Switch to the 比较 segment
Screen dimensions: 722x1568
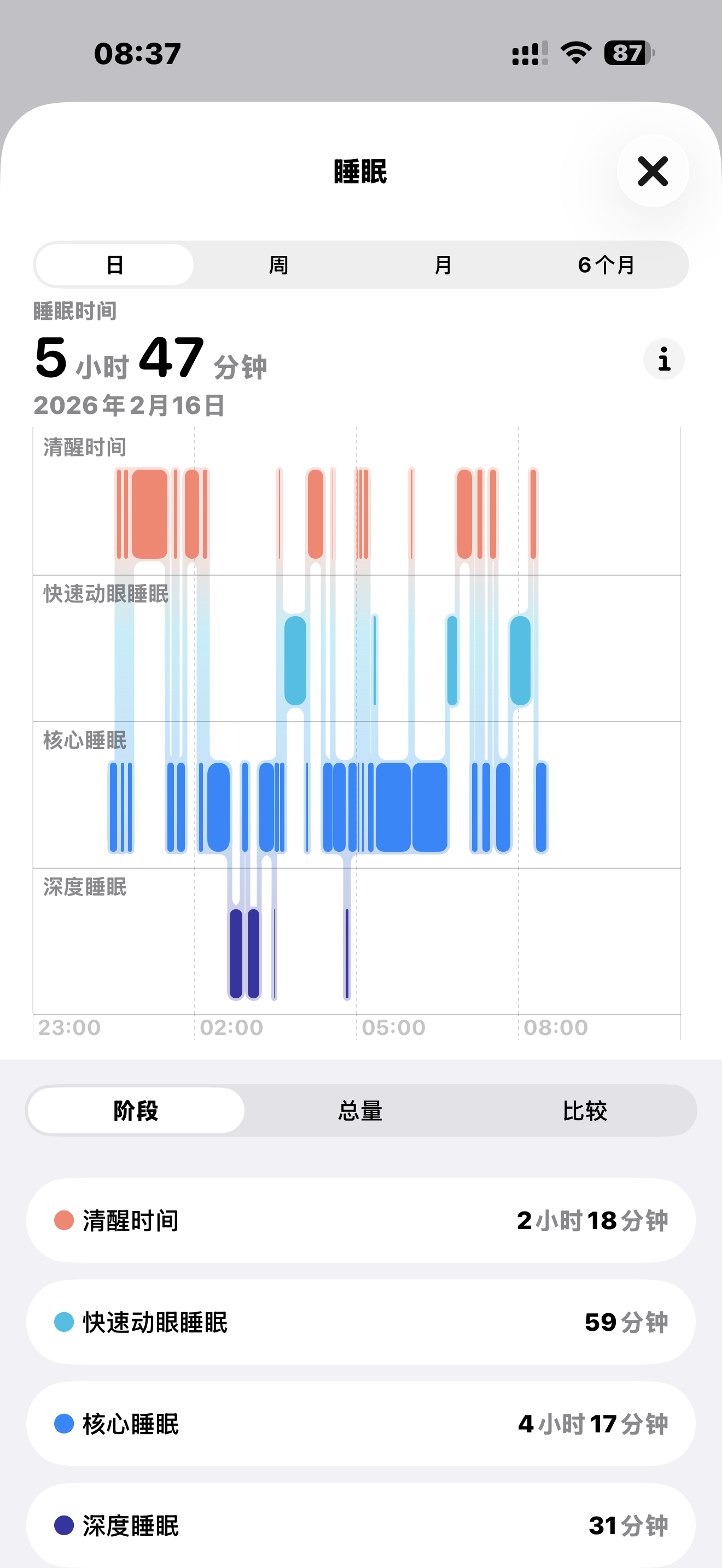coord(584,1110)
